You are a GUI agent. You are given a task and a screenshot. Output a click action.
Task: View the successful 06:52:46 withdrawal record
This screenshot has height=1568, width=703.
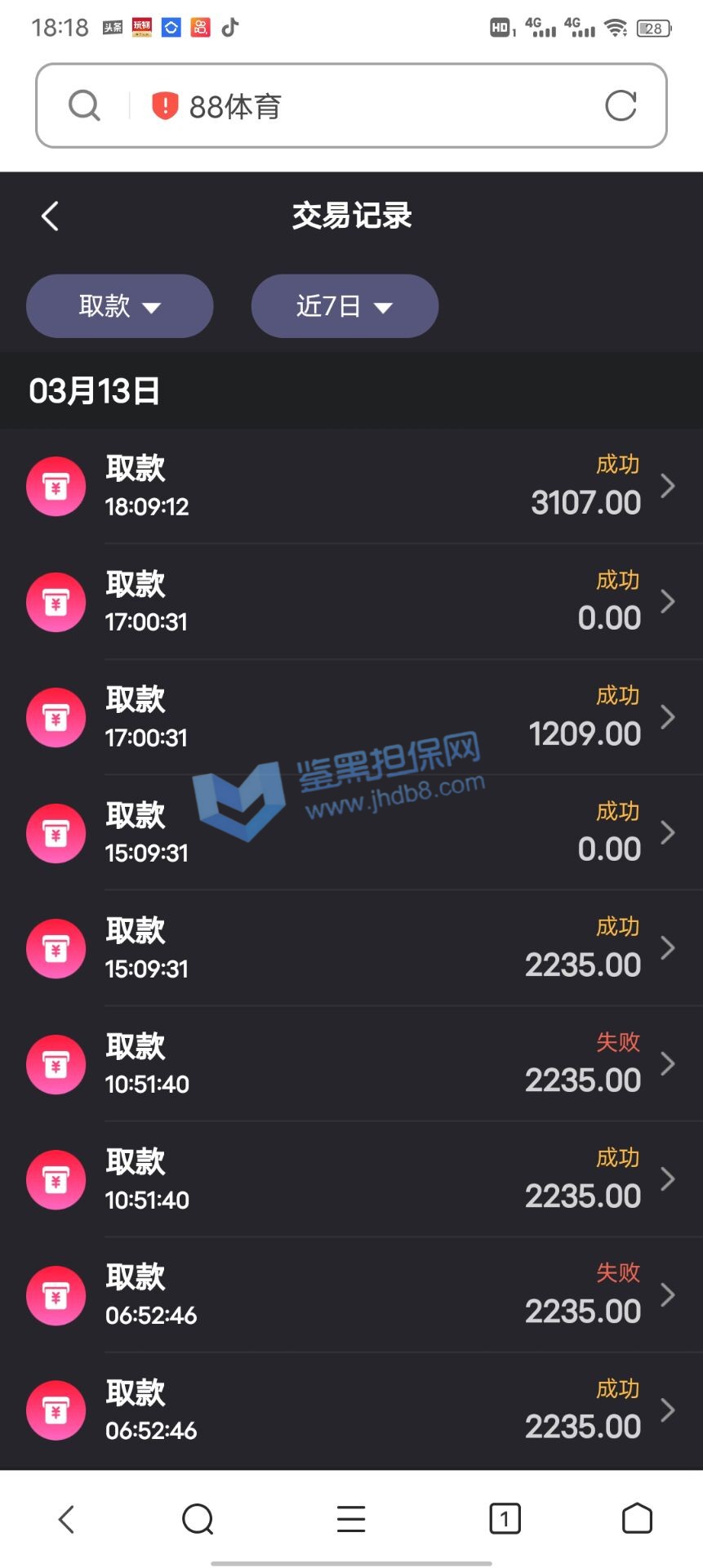coord(351,1411)
